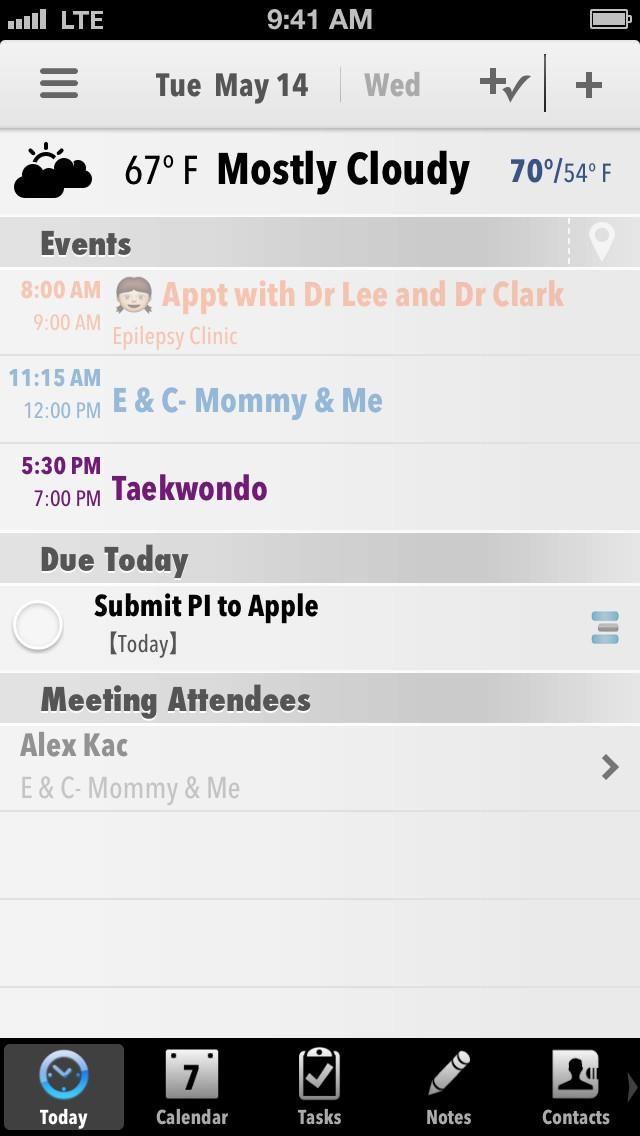
Task: Switch to the Tasks tab
Action: 319,1087
